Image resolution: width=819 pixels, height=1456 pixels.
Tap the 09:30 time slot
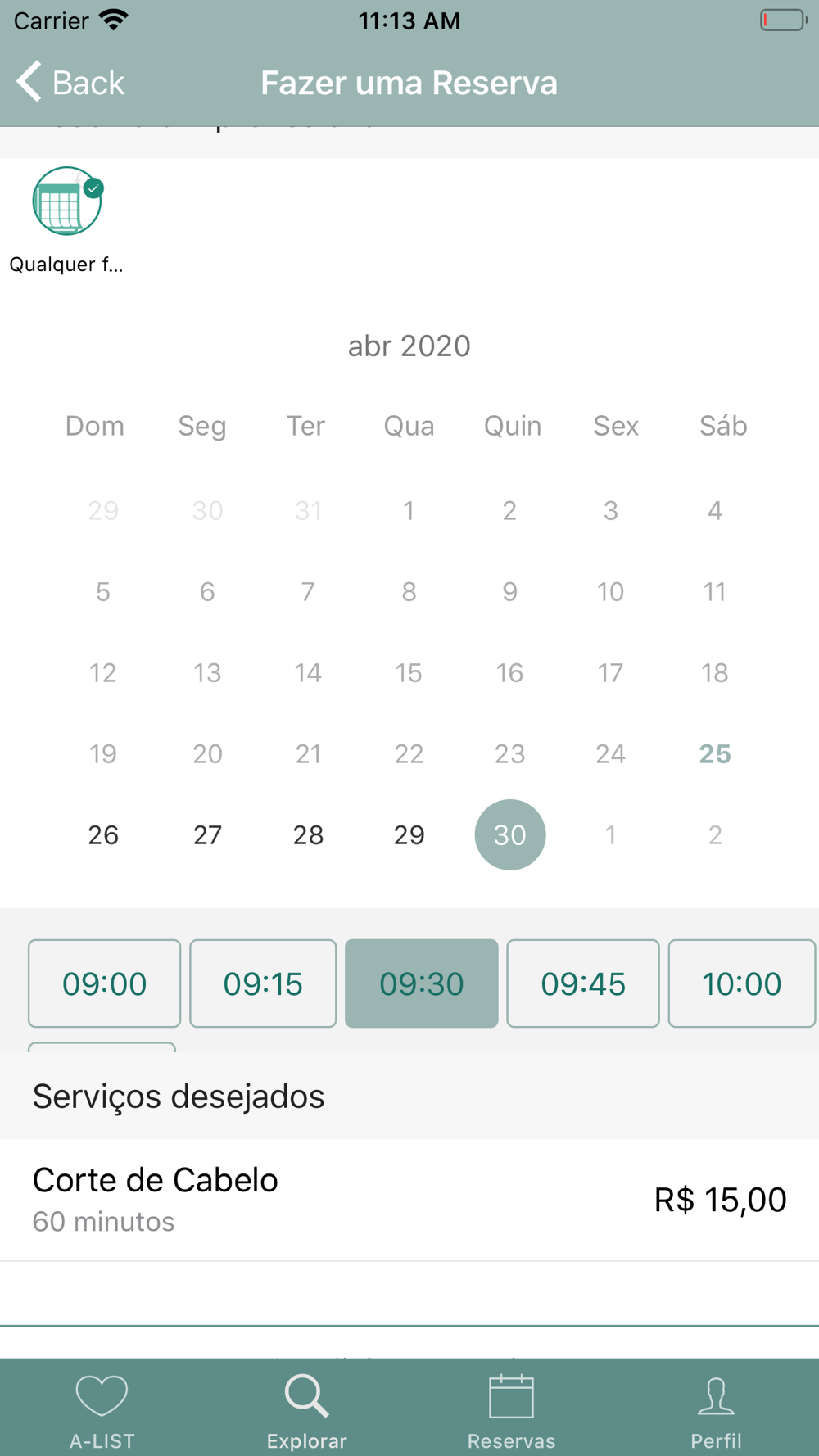click(422, 983)
